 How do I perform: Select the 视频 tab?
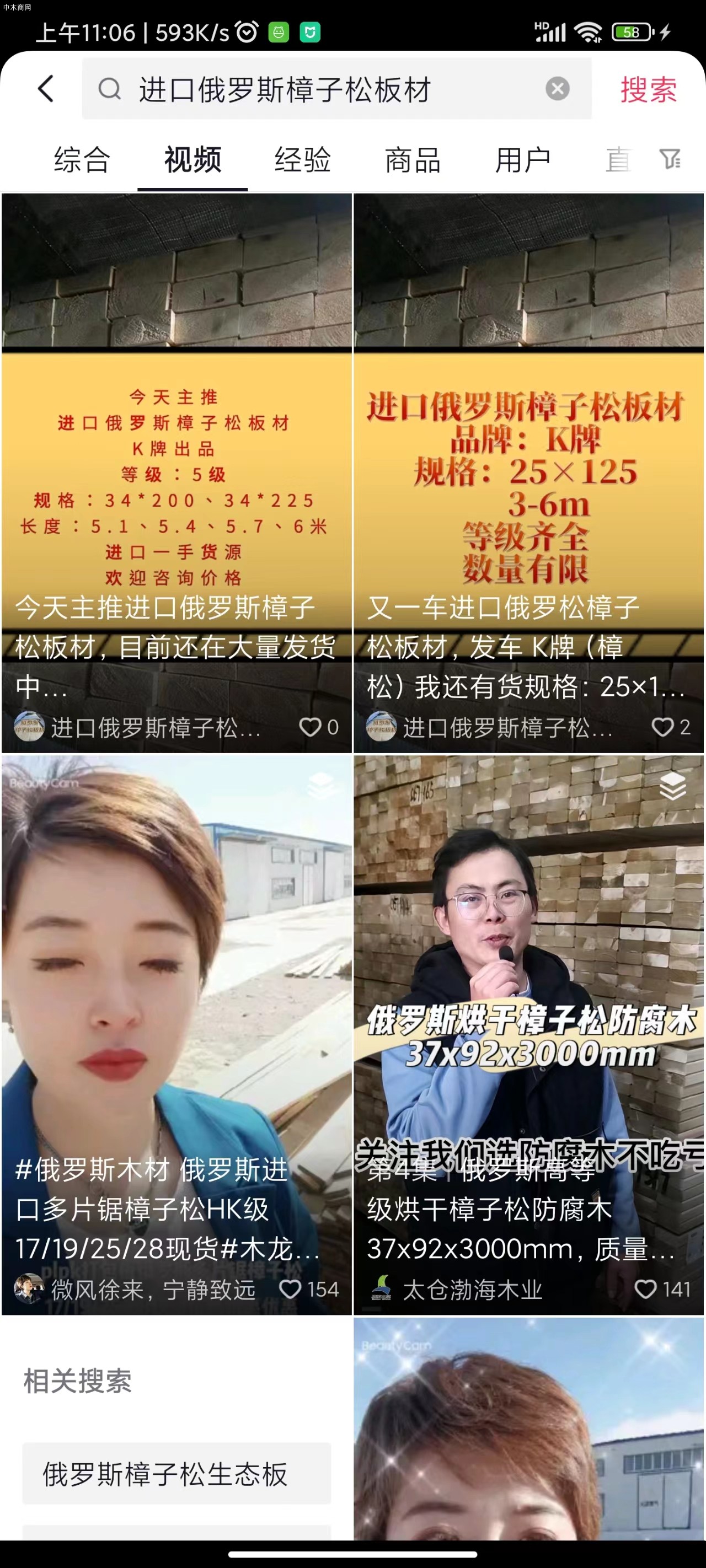[x=192, y=160]
